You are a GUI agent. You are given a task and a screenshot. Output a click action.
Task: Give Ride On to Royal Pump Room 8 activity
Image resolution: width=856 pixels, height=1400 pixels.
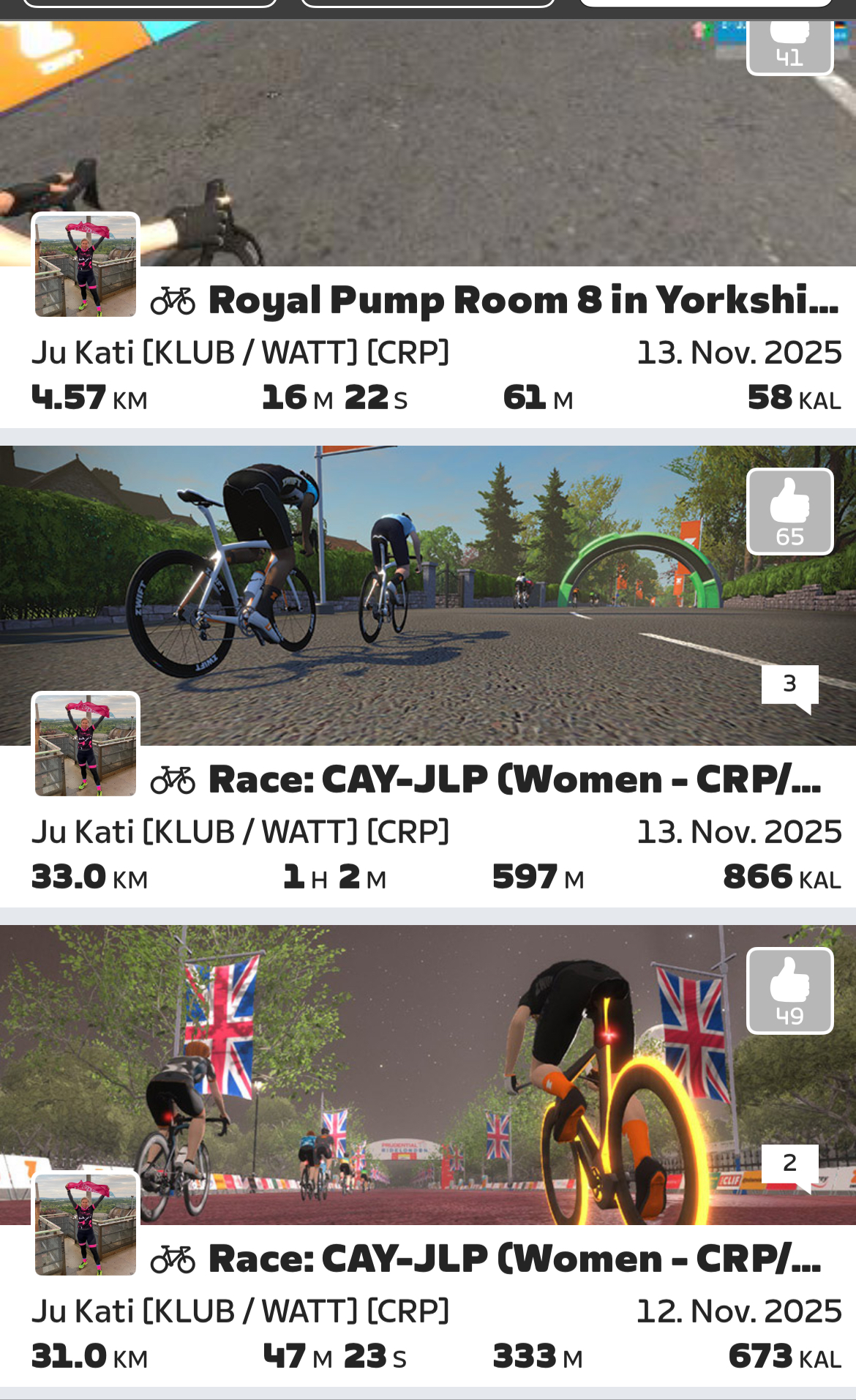click(789, 45)
